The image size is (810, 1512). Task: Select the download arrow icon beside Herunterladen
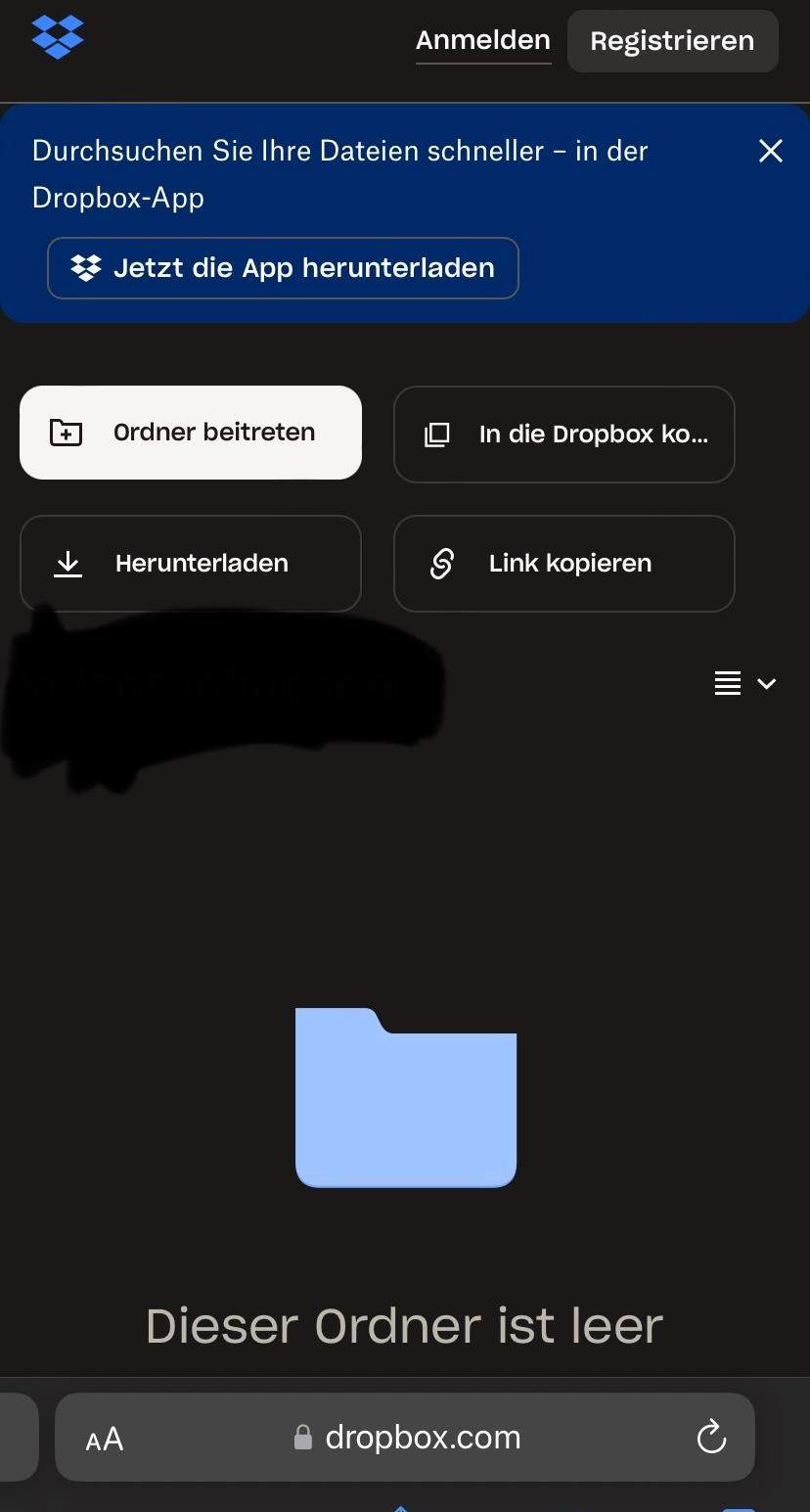pos(67,563)
